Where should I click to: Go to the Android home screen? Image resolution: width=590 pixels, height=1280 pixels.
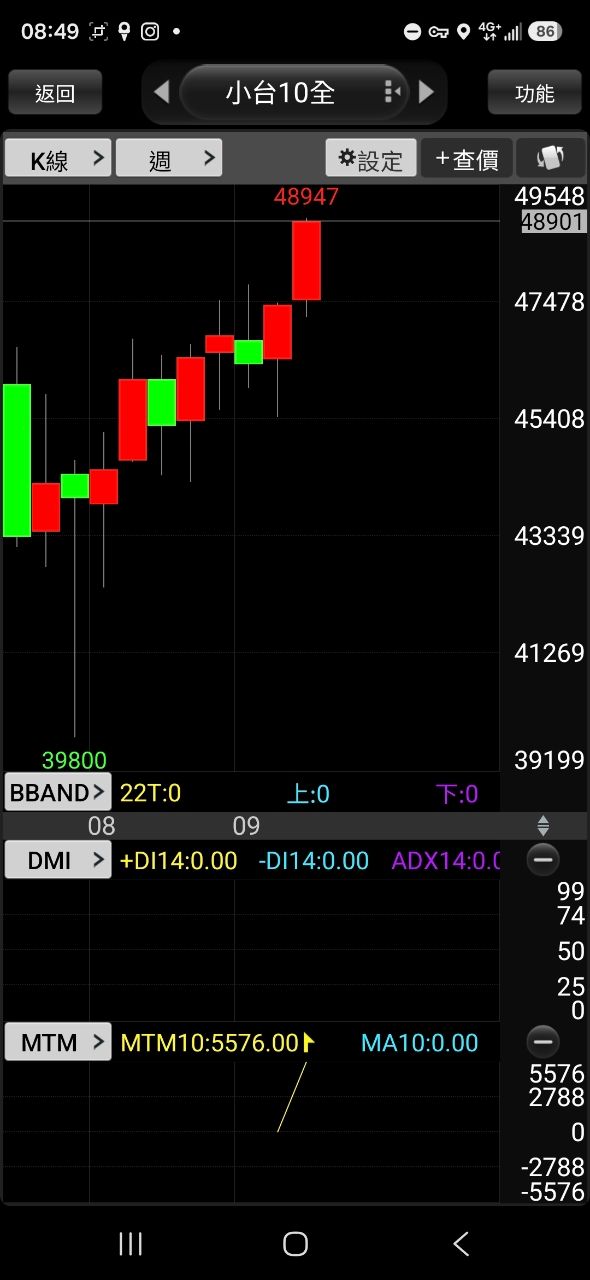(295, 1243)
